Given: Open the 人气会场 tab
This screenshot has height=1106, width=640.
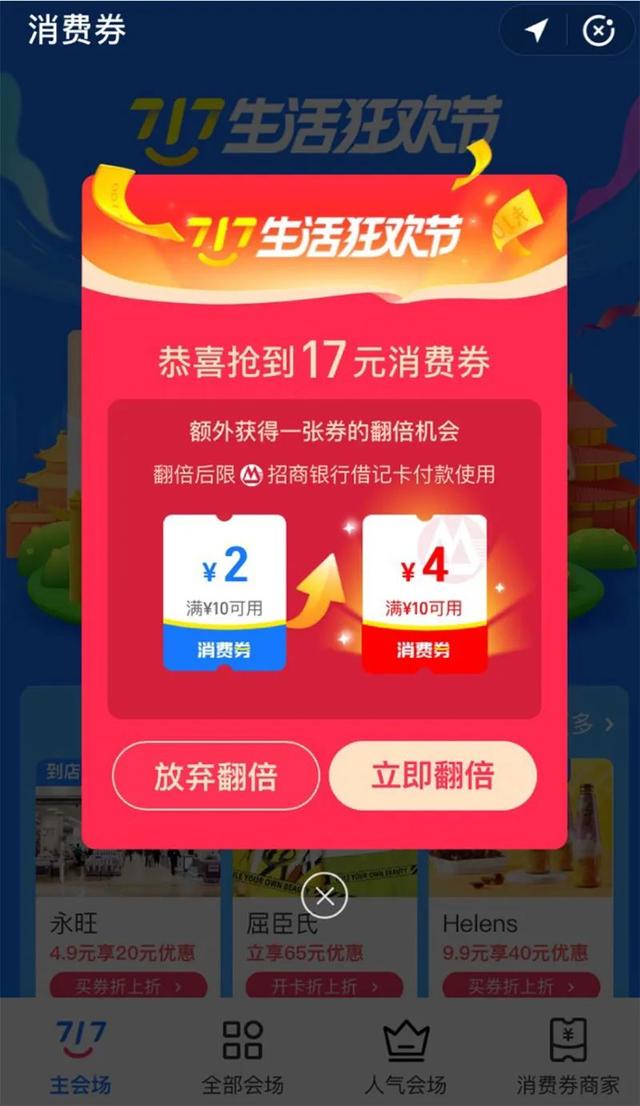Looking at the screenshot, I should click(405, 1055).
